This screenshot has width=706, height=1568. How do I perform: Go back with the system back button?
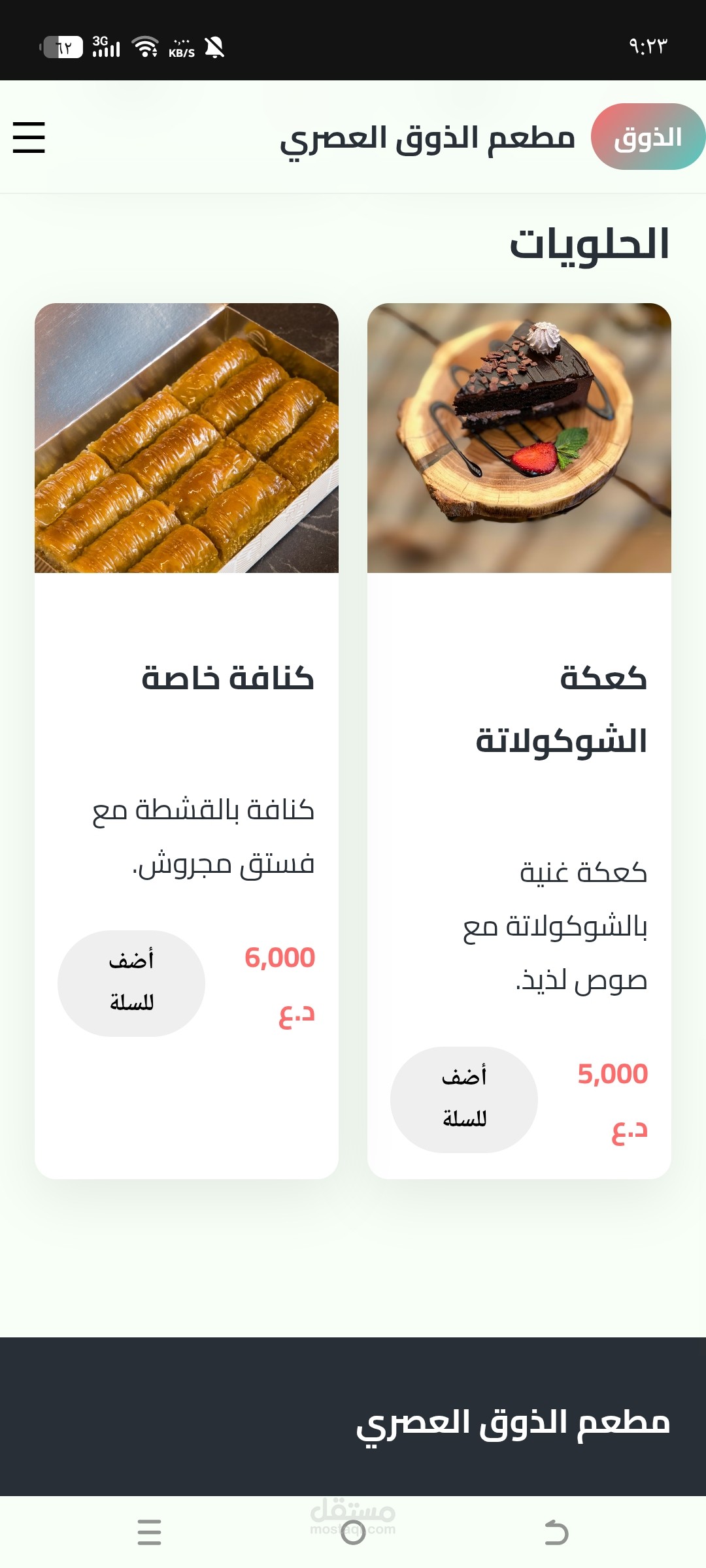556,1532
